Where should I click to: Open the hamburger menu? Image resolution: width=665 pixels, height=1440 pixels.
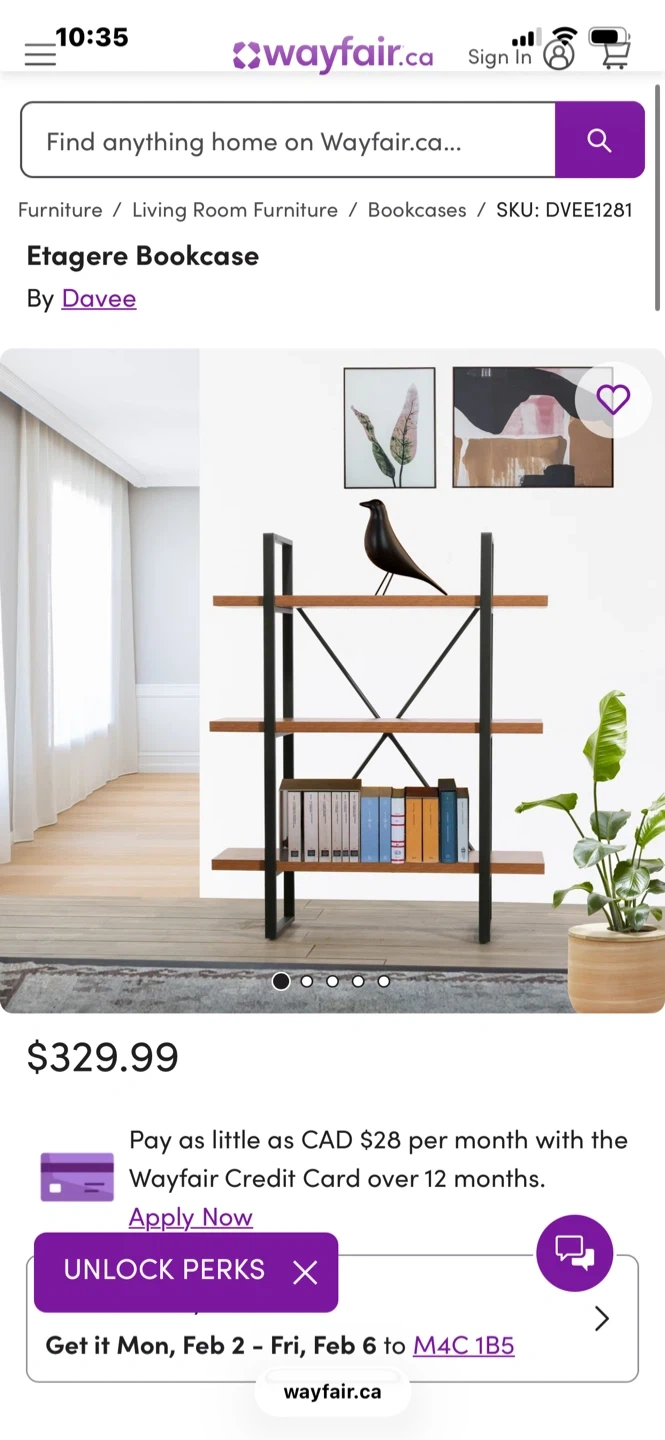tap(40, 54)
